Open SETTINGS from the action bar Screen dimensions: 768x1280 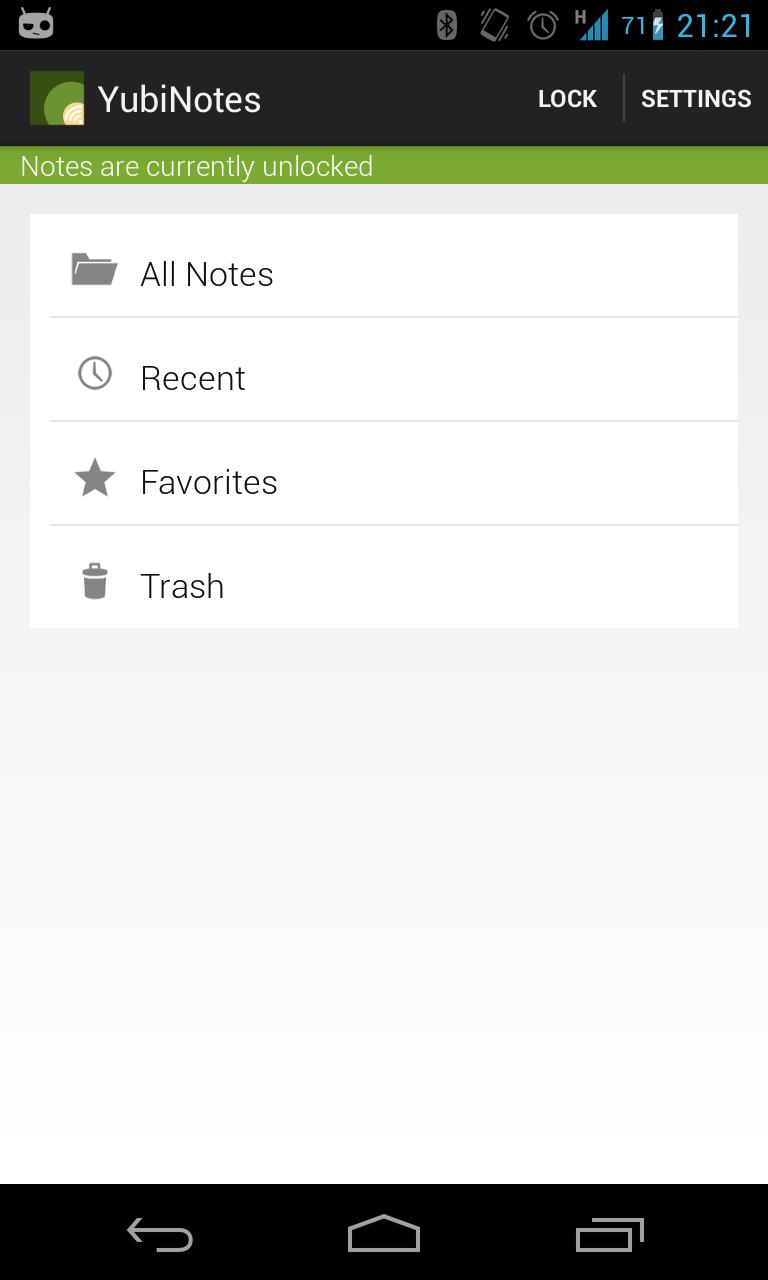(x=696, y=99)
